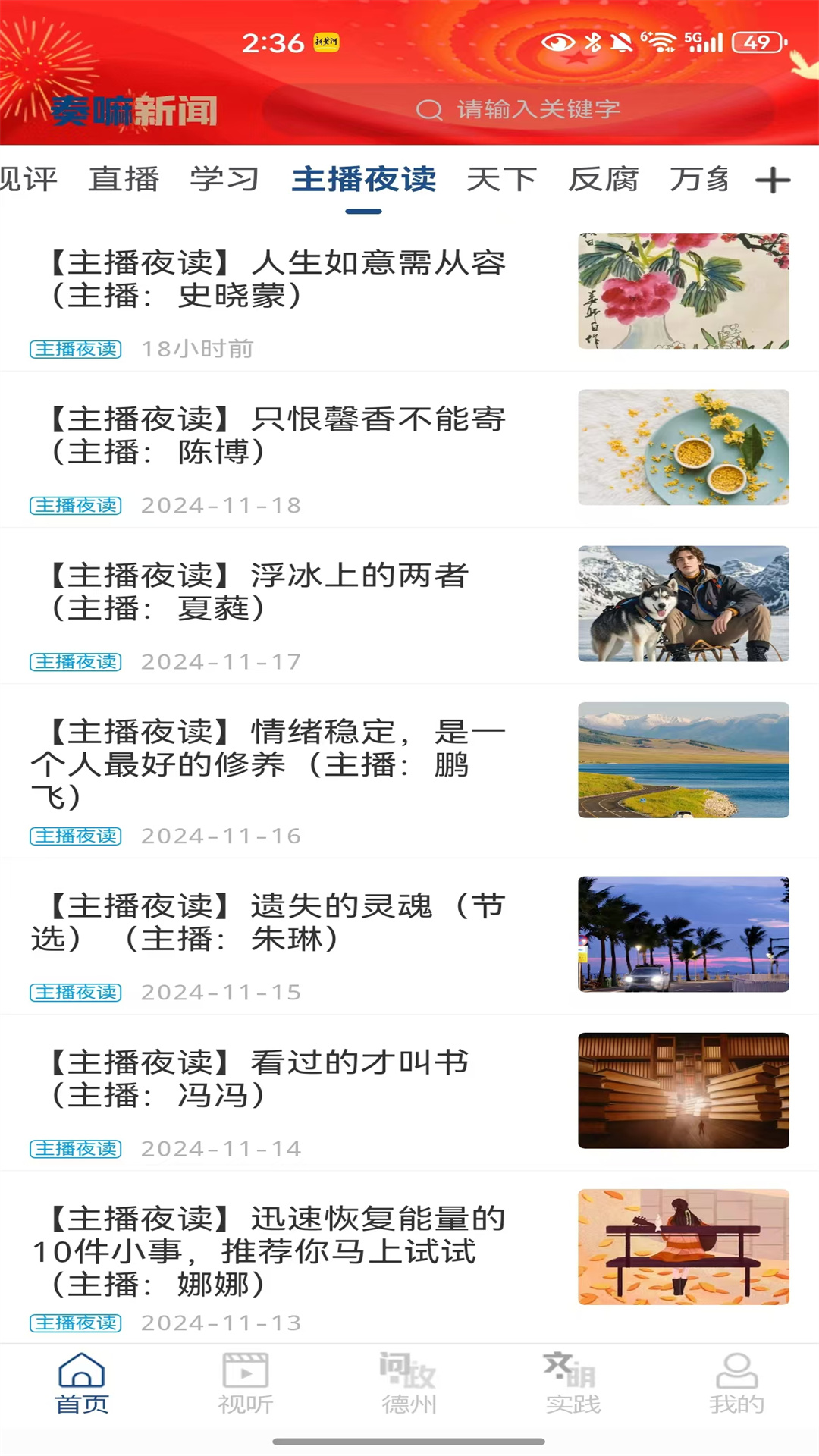Click the 主播夜读 tag on first article
The width and height of the screenshot is (819, 1456).
click(75, 348)
